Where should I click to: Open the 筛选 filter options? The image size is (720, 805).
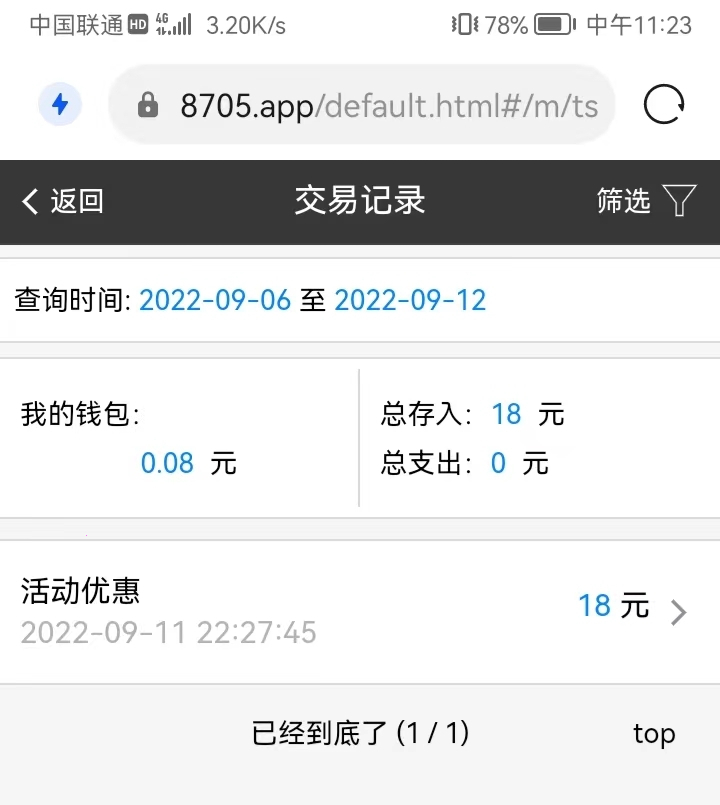[x=645, y=202]
